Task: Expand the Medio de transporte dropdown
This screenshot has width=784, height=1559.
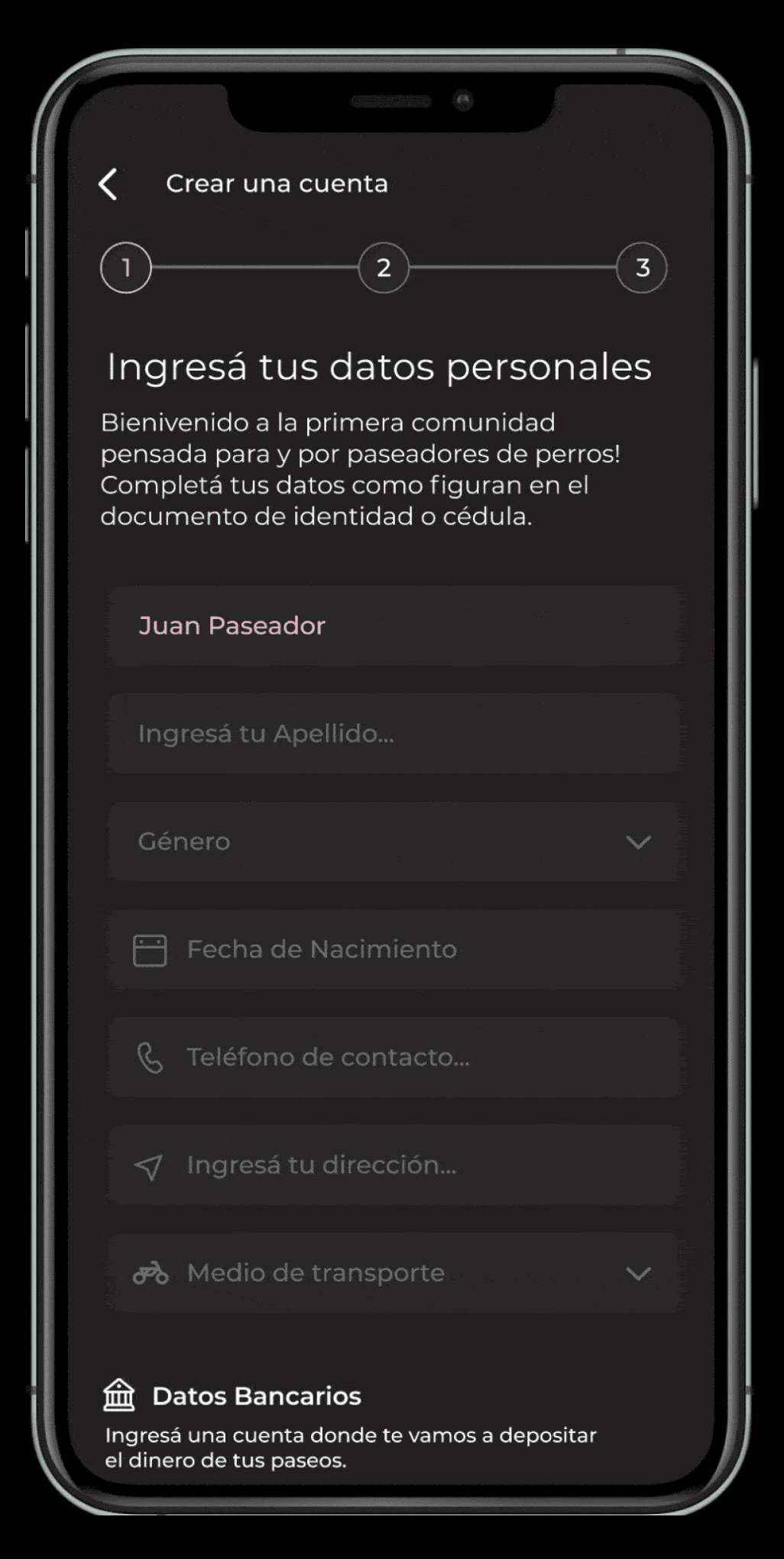Action: point(394,1273)
